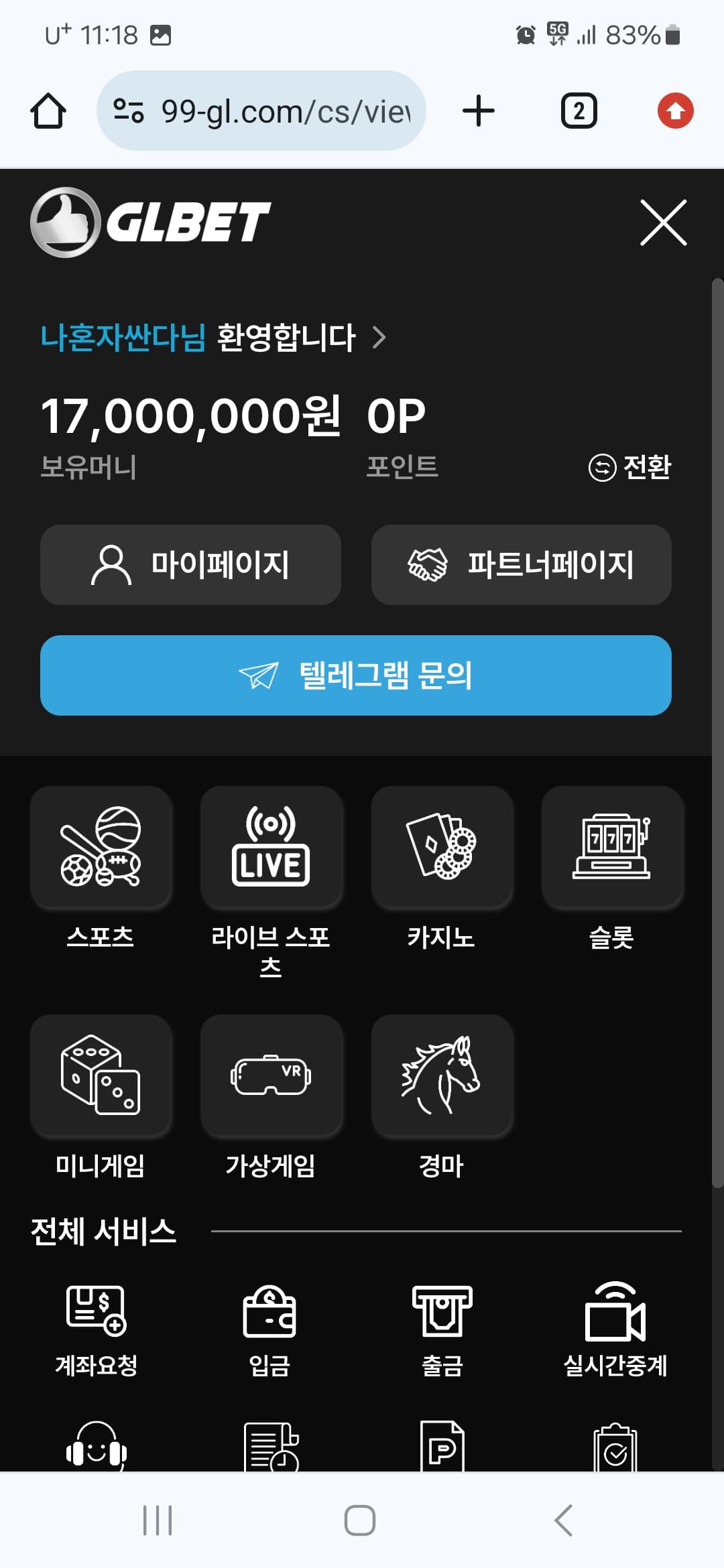Open the 스포츠 category

coord(101,848)
